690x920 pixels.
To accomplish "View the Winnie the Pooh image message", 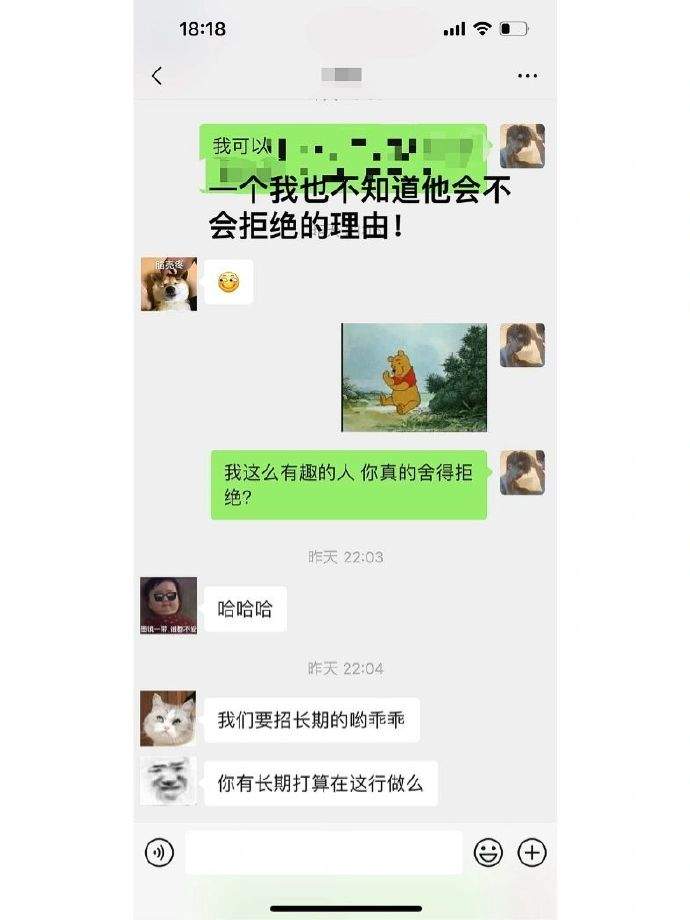I will [414, 377].
